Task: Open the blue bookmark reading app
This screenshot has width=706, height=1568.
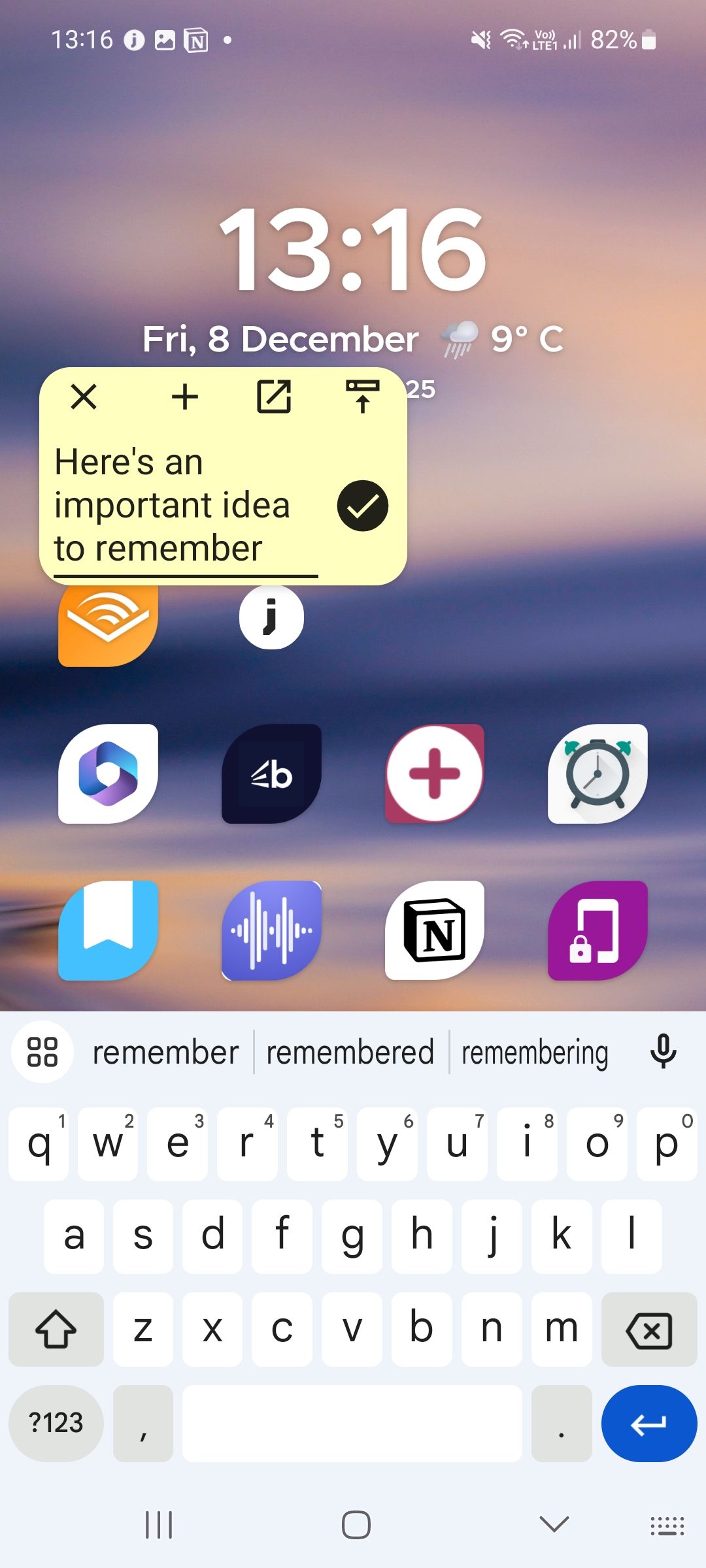Action: coord(107,930)
